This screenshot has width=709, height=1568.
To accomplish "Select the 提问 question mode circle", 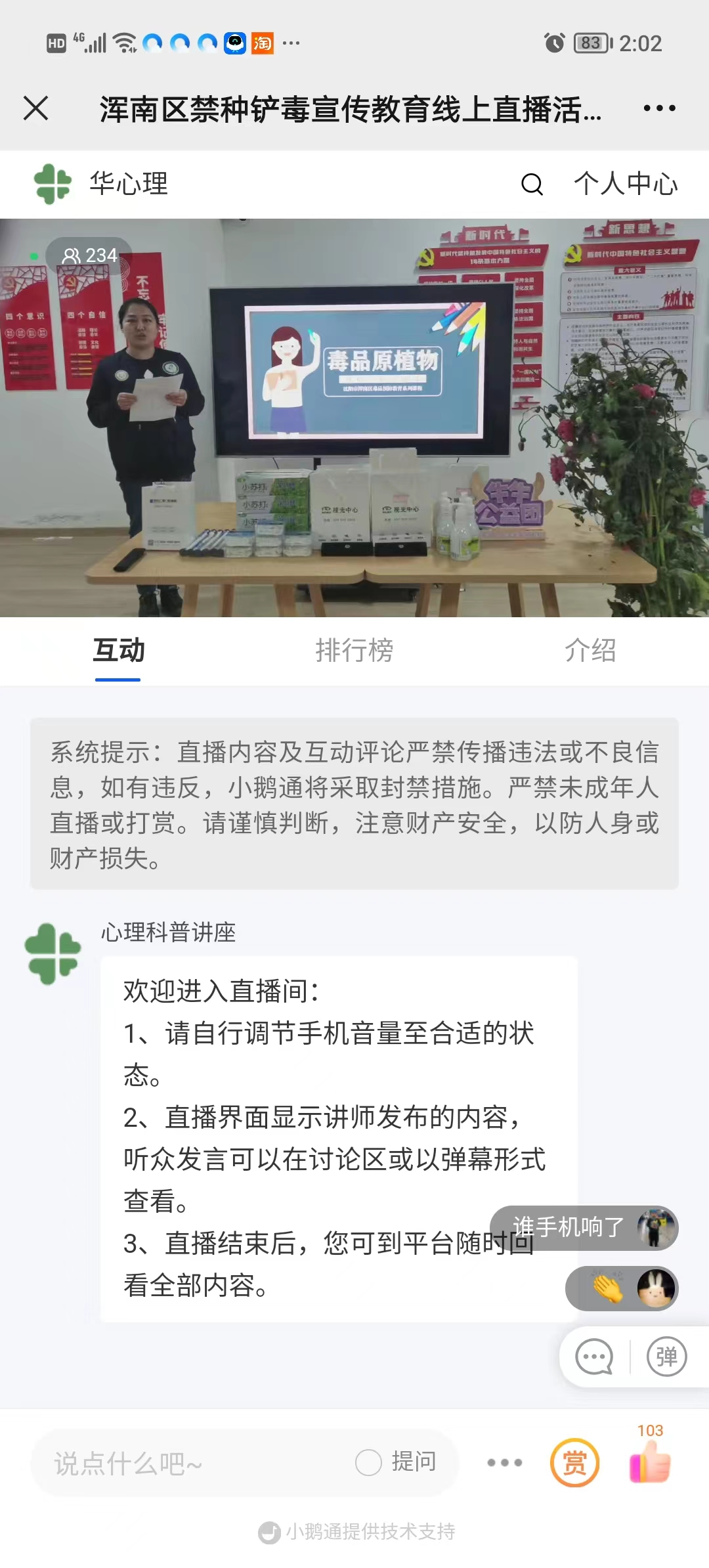I will click(368, 1464).
